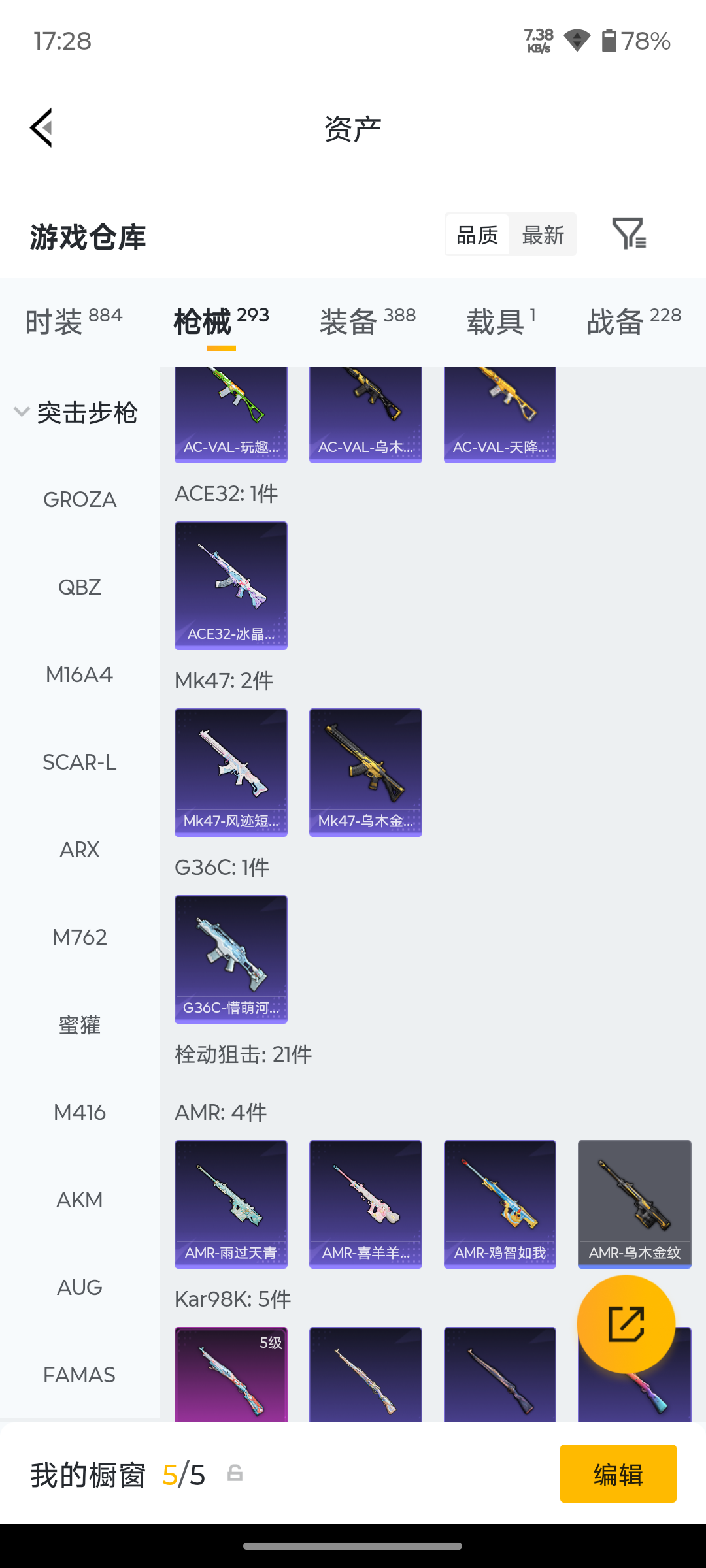Sort by 品质
Viewport: 706px width, 1568px height.
point(477,235)
